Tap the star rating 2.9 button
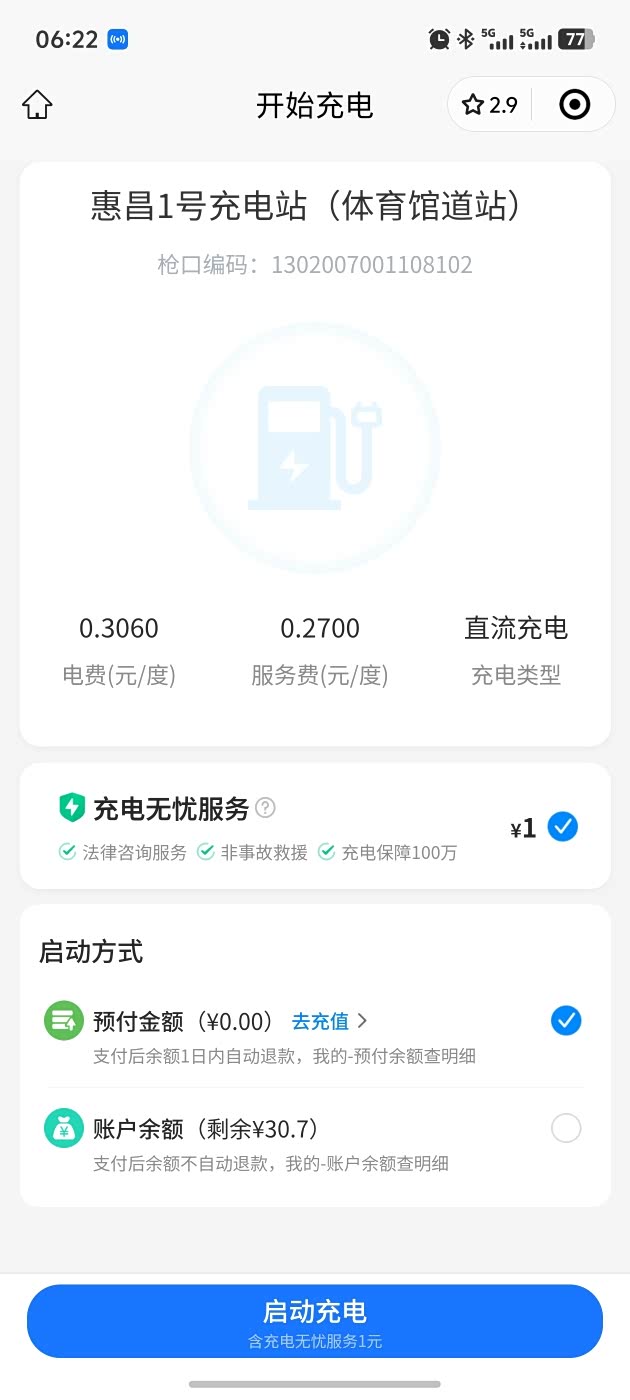Viewport: 630px width, 1400px height. pyautogui.click(x=490, y=105)
